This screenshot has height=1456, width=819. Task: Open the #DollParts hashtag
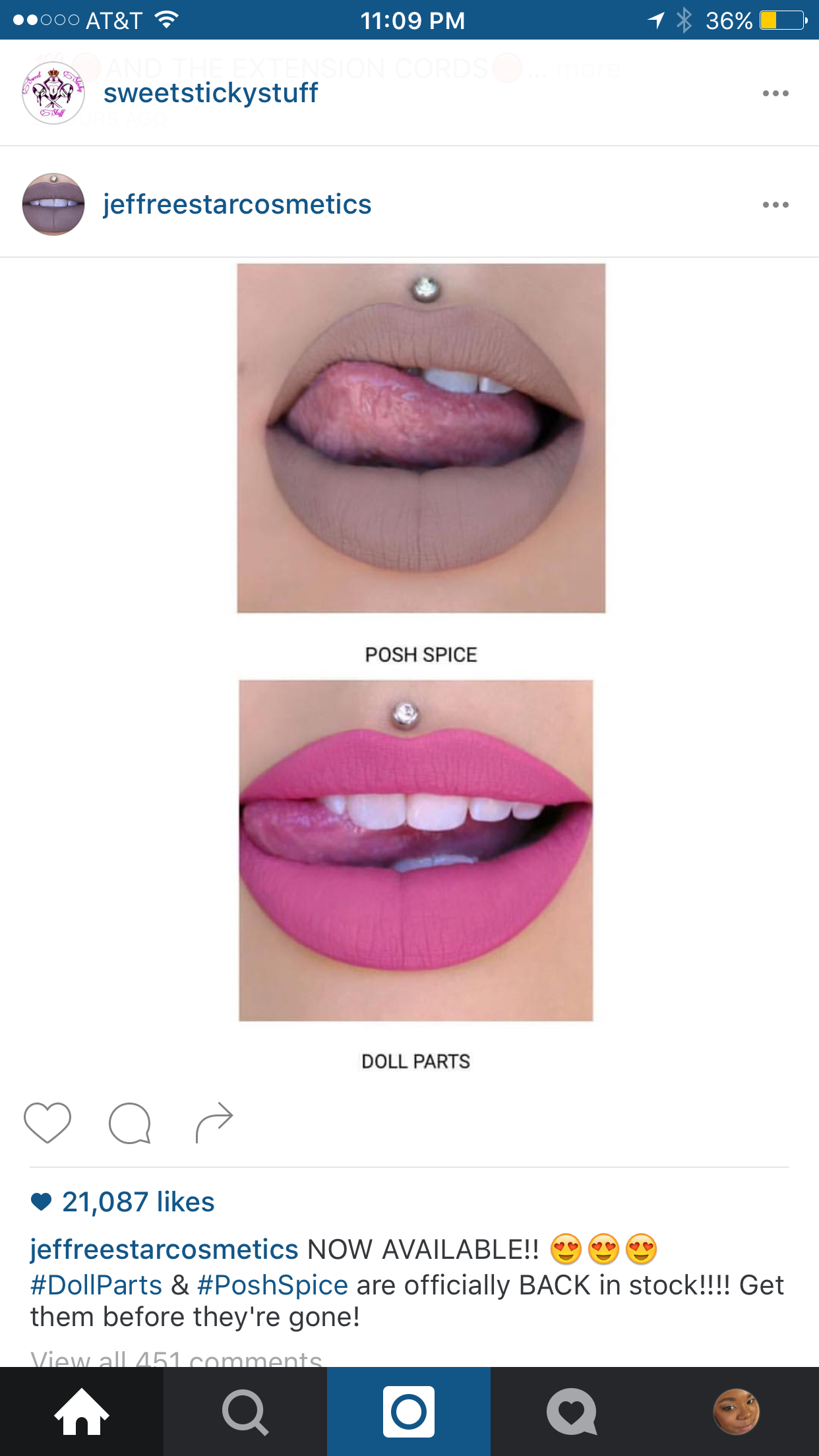pyautogui.click(x=96, y=1285)
